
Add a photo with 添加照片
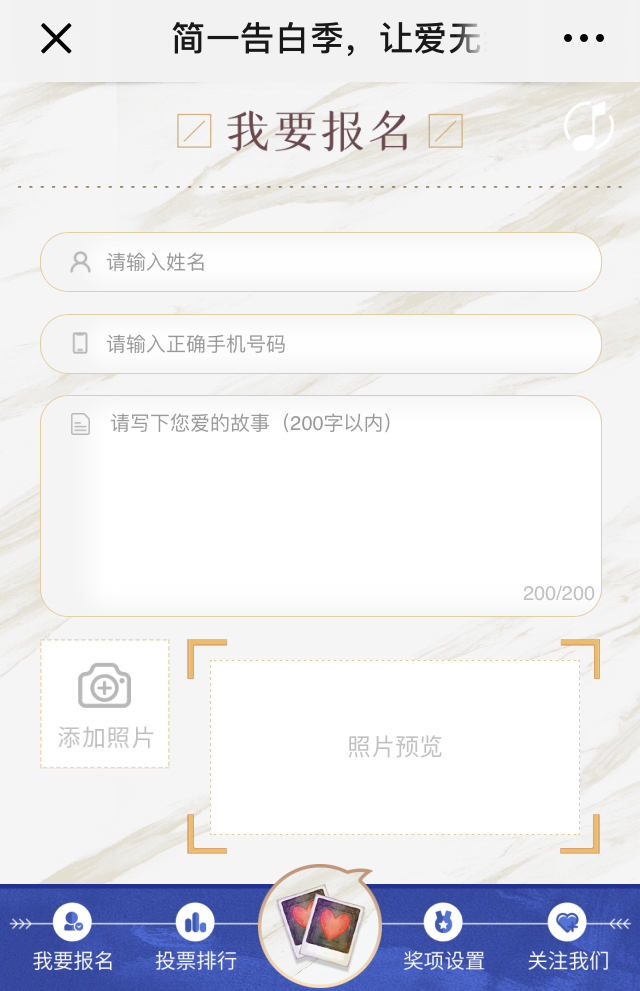pos(105,704)
